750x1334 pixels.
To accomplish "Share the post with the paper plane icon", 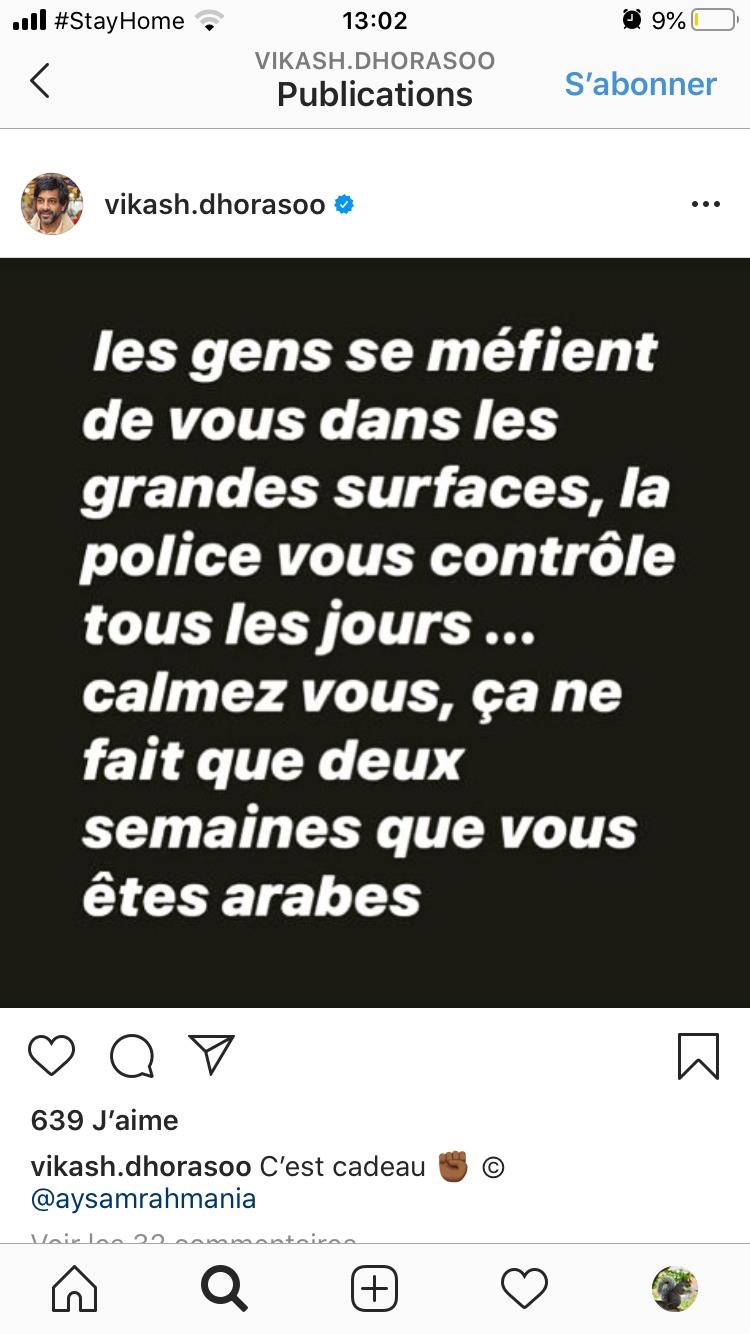I will pos(211,1055).
